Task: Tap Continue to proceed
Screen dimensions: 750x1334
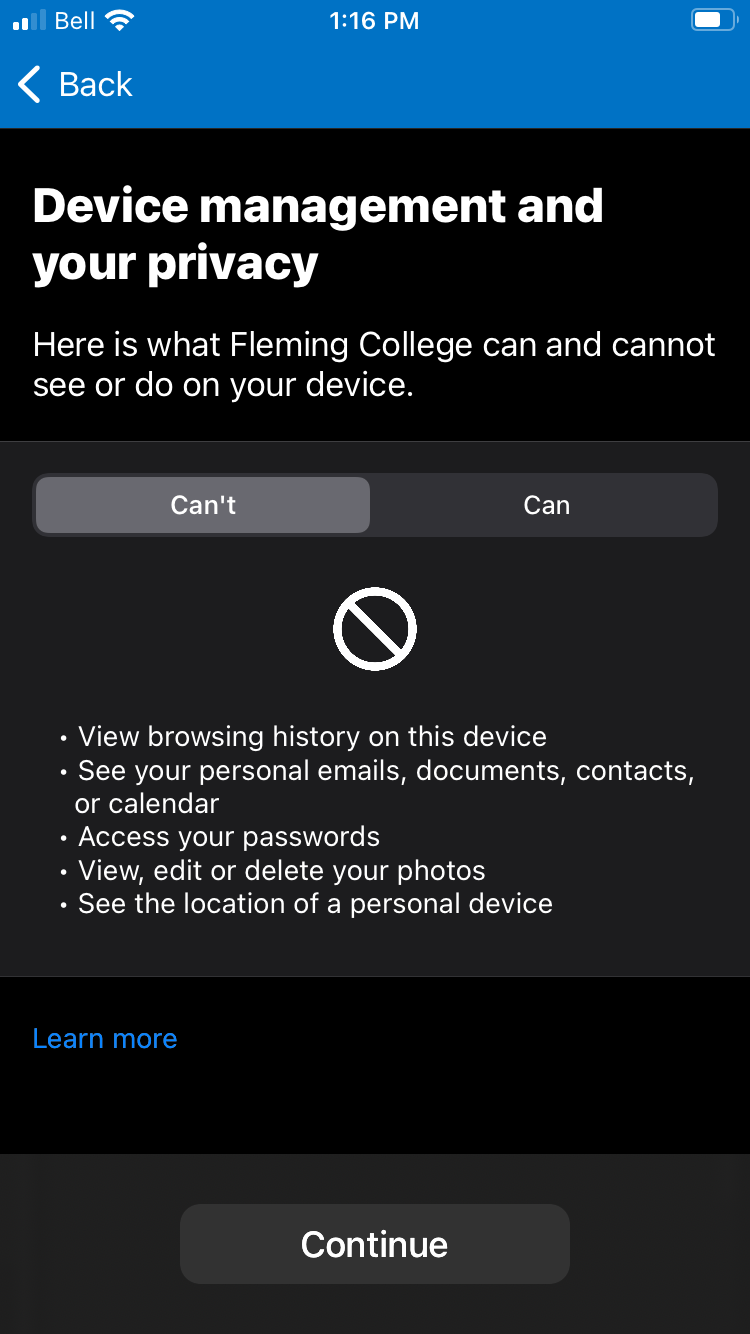Action: [374, 1244]
